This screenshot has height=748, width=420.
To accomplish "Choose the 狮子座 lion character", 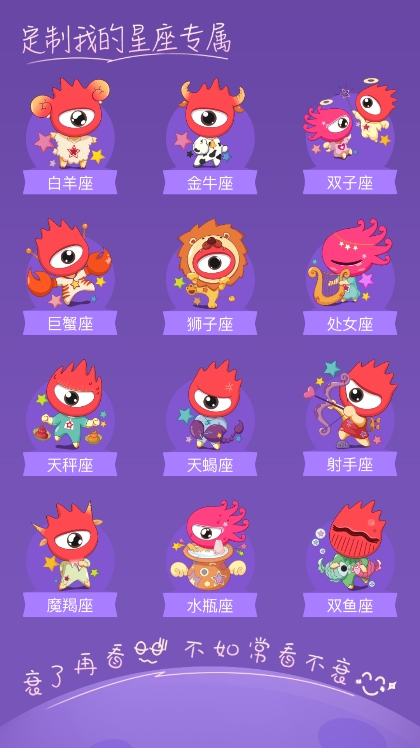I will coord(210,277).
